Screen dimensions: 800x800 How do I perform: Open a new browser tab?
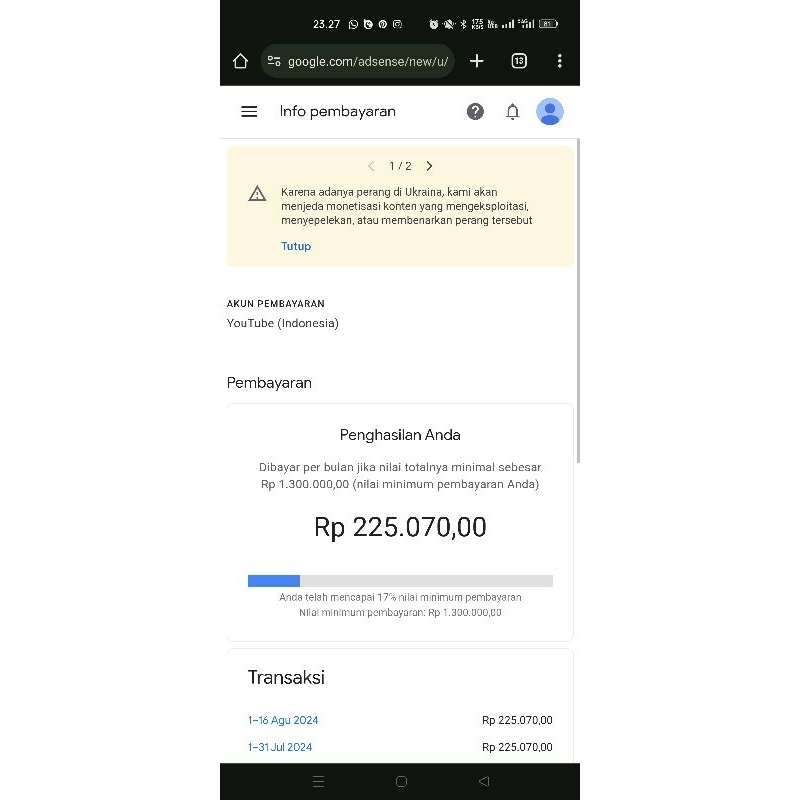pyautogui.click(x=477, y=61)
